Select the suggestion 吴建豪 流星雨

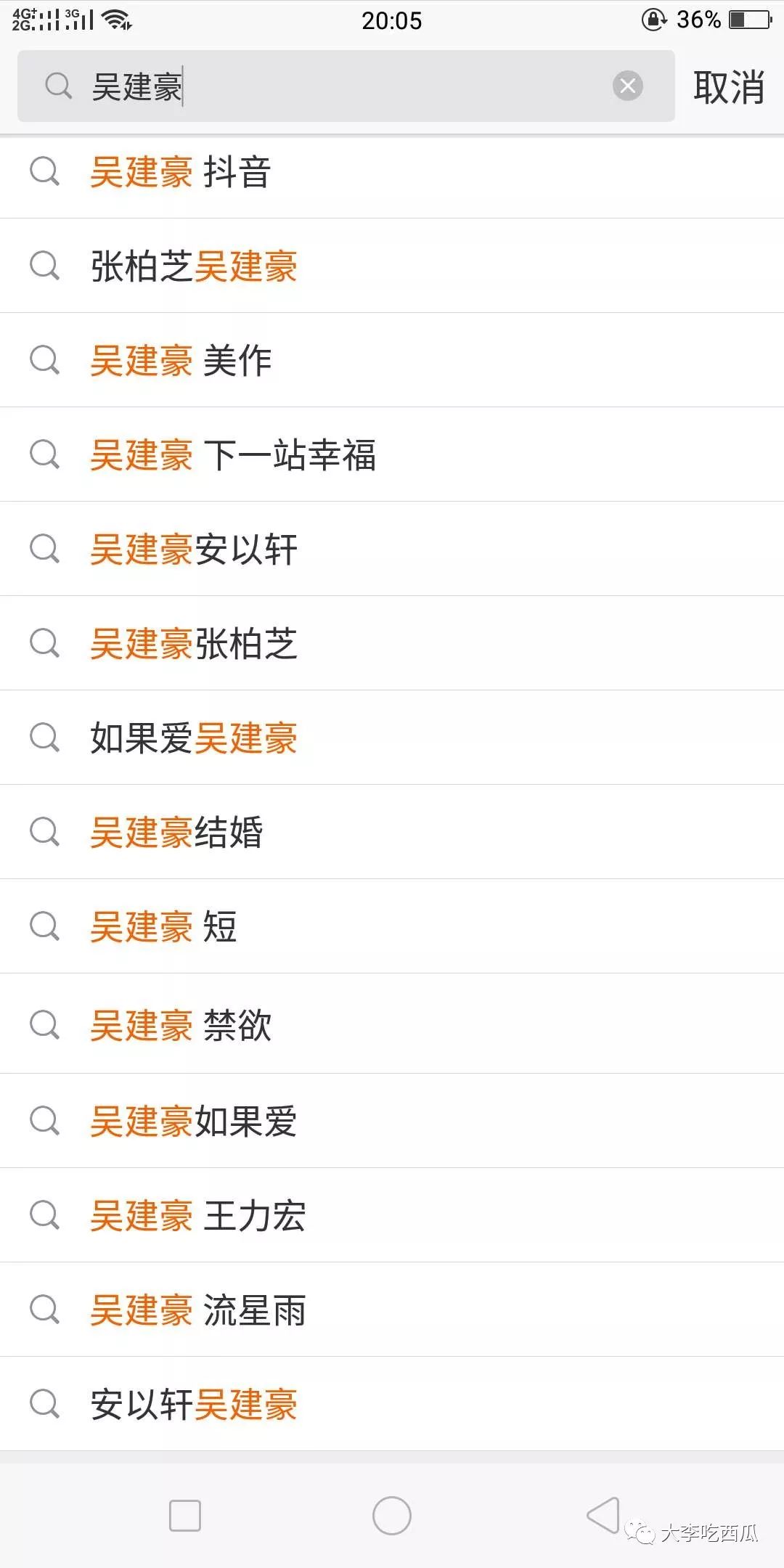point(392,1310)
